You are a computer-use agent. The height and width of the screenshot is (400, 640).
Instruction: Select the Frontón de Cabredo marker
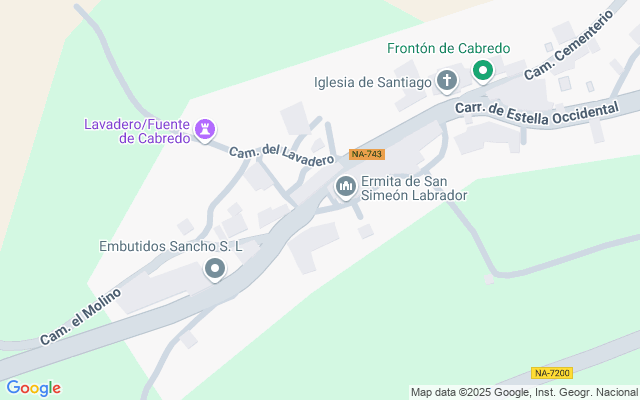(483, 70)
